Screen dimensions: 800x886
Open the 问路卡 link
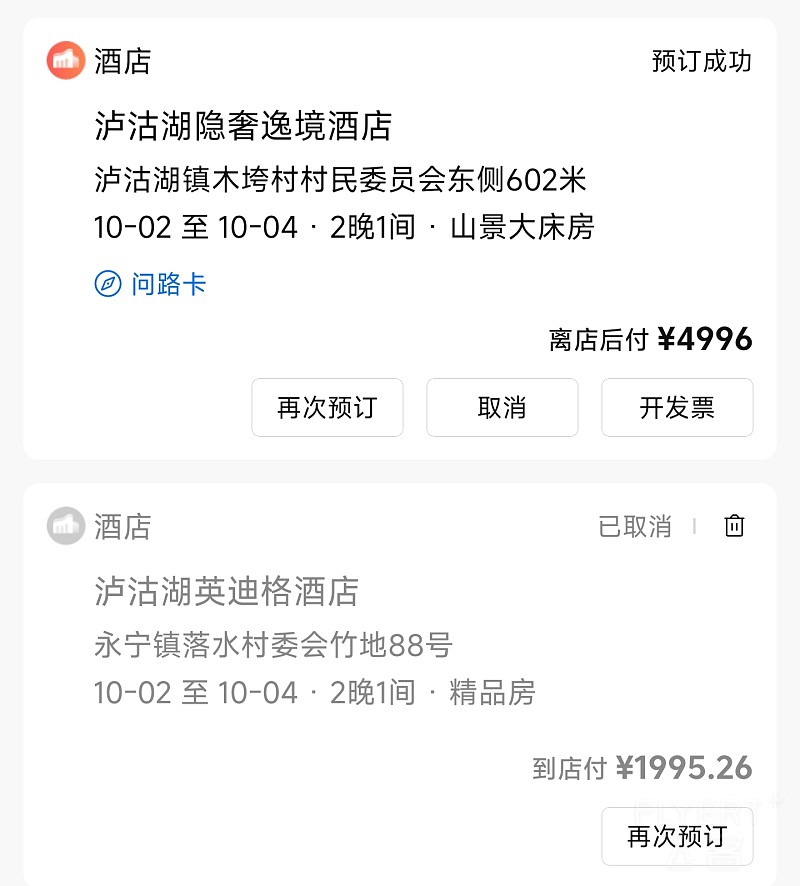coord(151,284)
